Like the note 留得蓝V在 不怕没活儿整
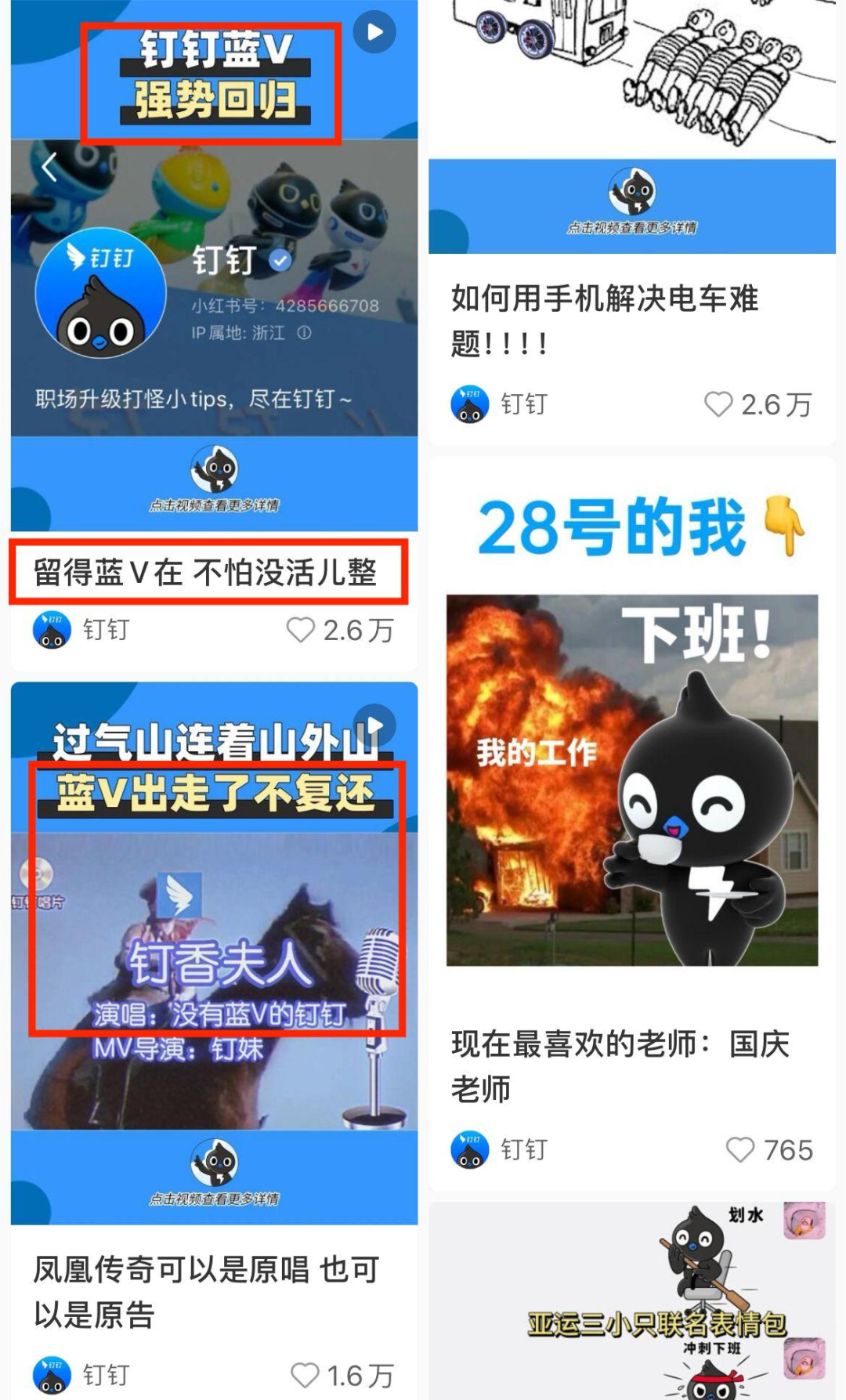 point(301,630)
